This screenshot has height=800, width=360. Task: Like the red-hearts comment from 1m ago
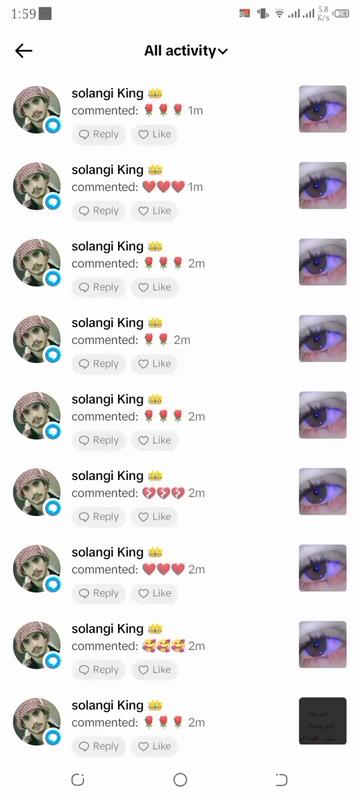pyautogui.click(x=155, y=211)
